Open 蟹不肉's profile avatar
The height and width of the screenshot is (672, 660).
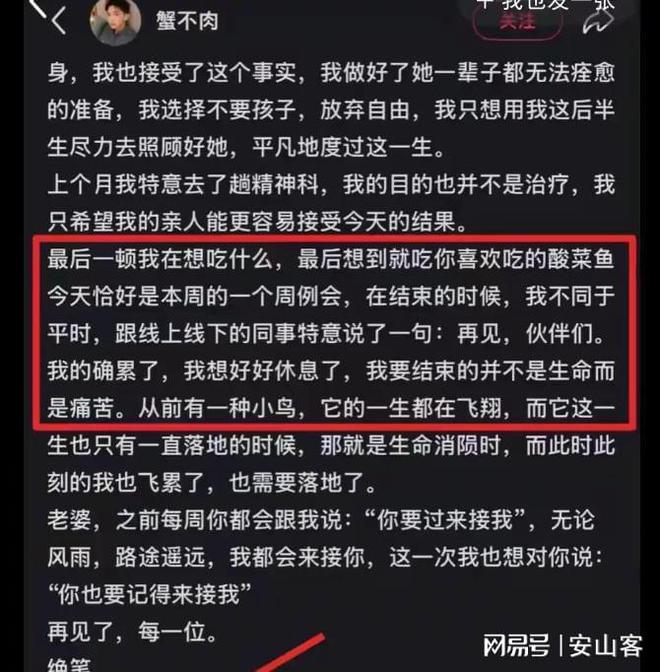116,22
